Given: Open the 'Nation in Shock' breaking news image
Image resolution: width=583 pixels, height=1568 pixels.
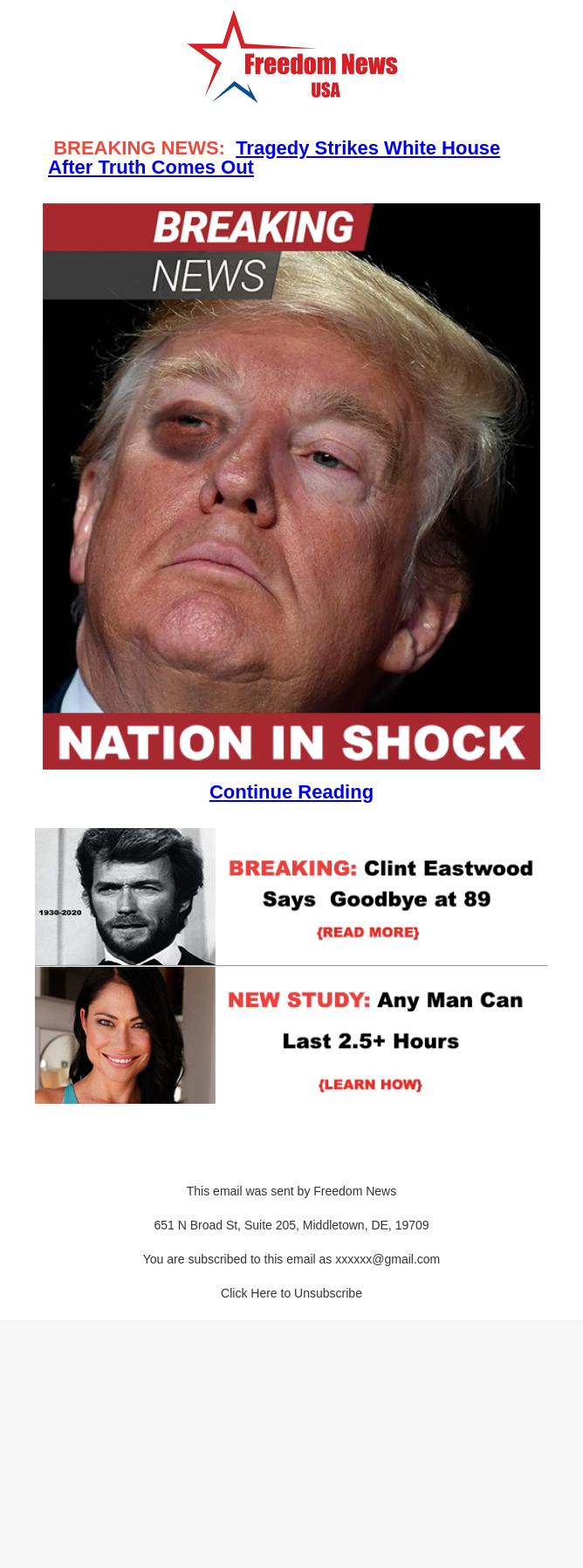Looking at the screenshot, I should point(291,486).
